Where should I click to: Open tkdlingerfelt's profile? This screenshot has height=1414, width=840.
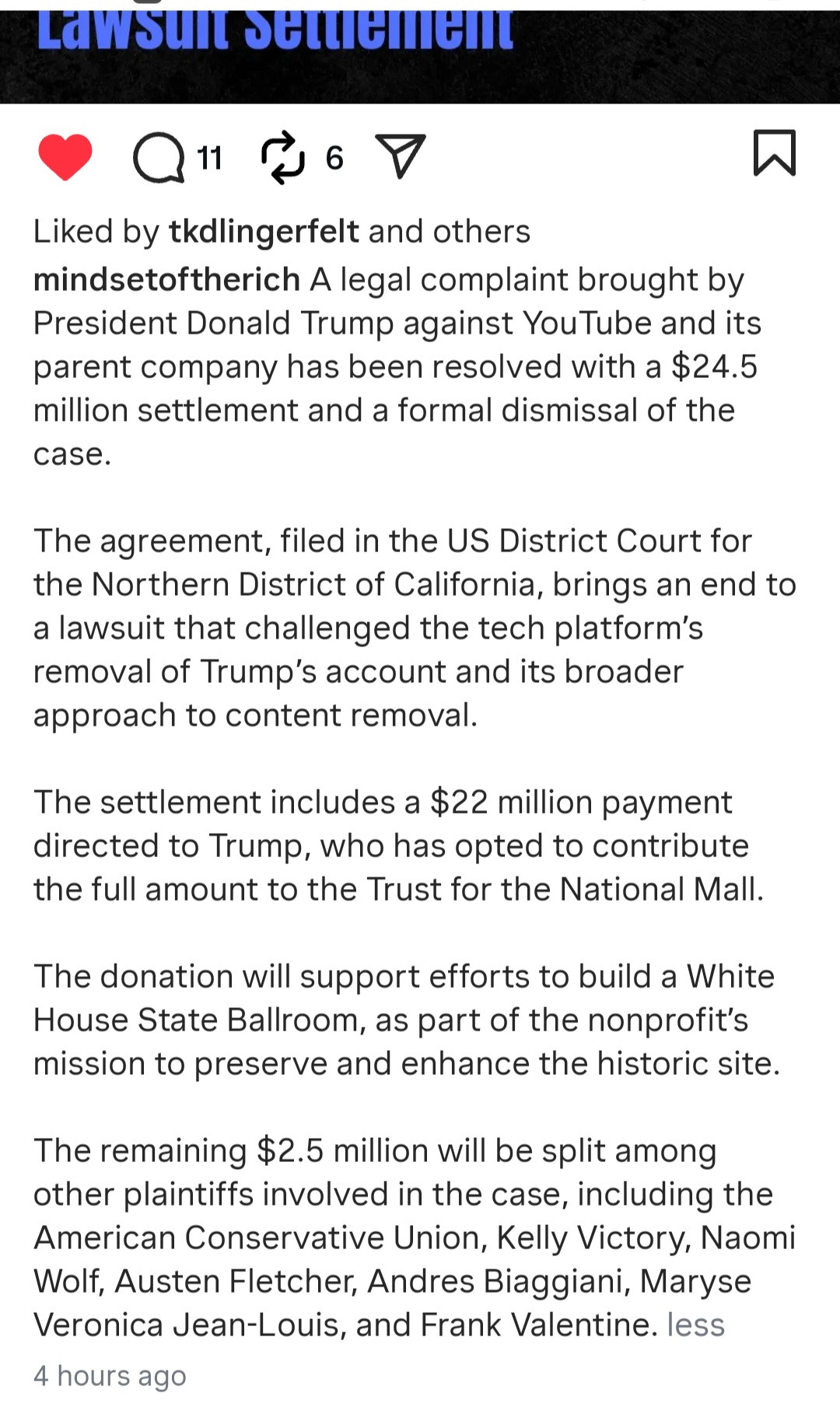[x=264, y=232]
